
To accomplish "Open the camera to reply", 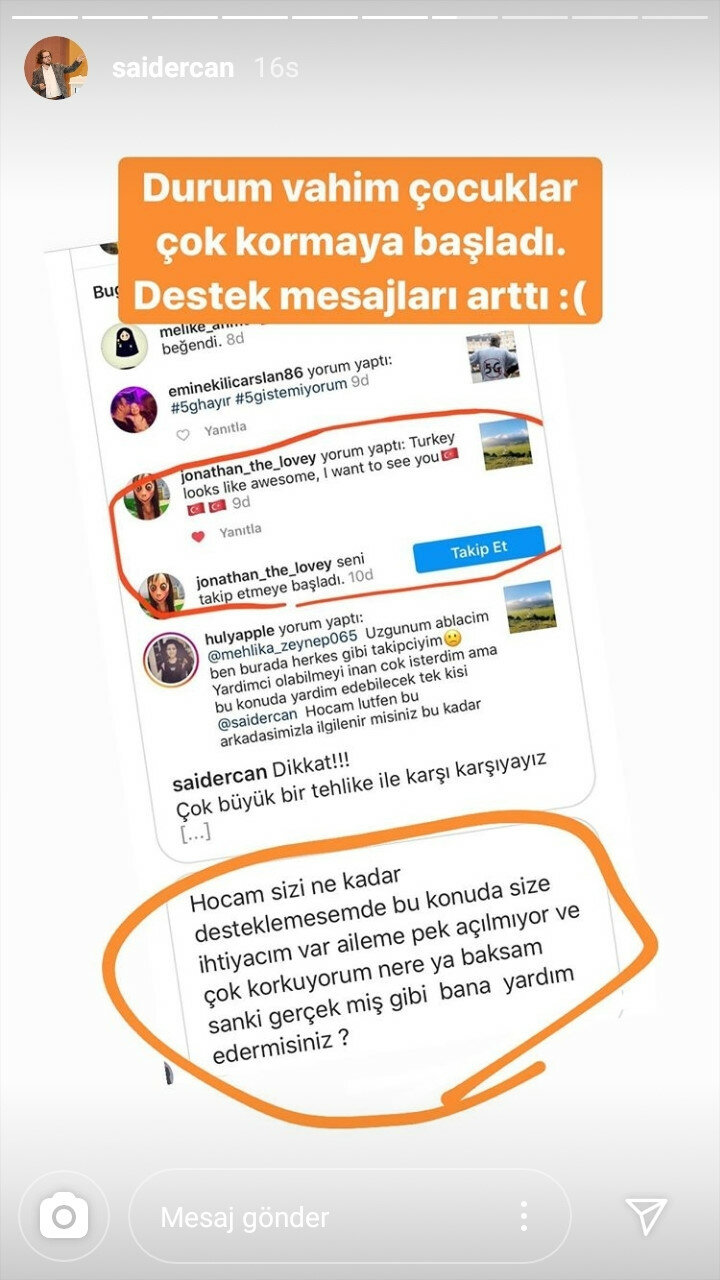I will (64, 1216).
